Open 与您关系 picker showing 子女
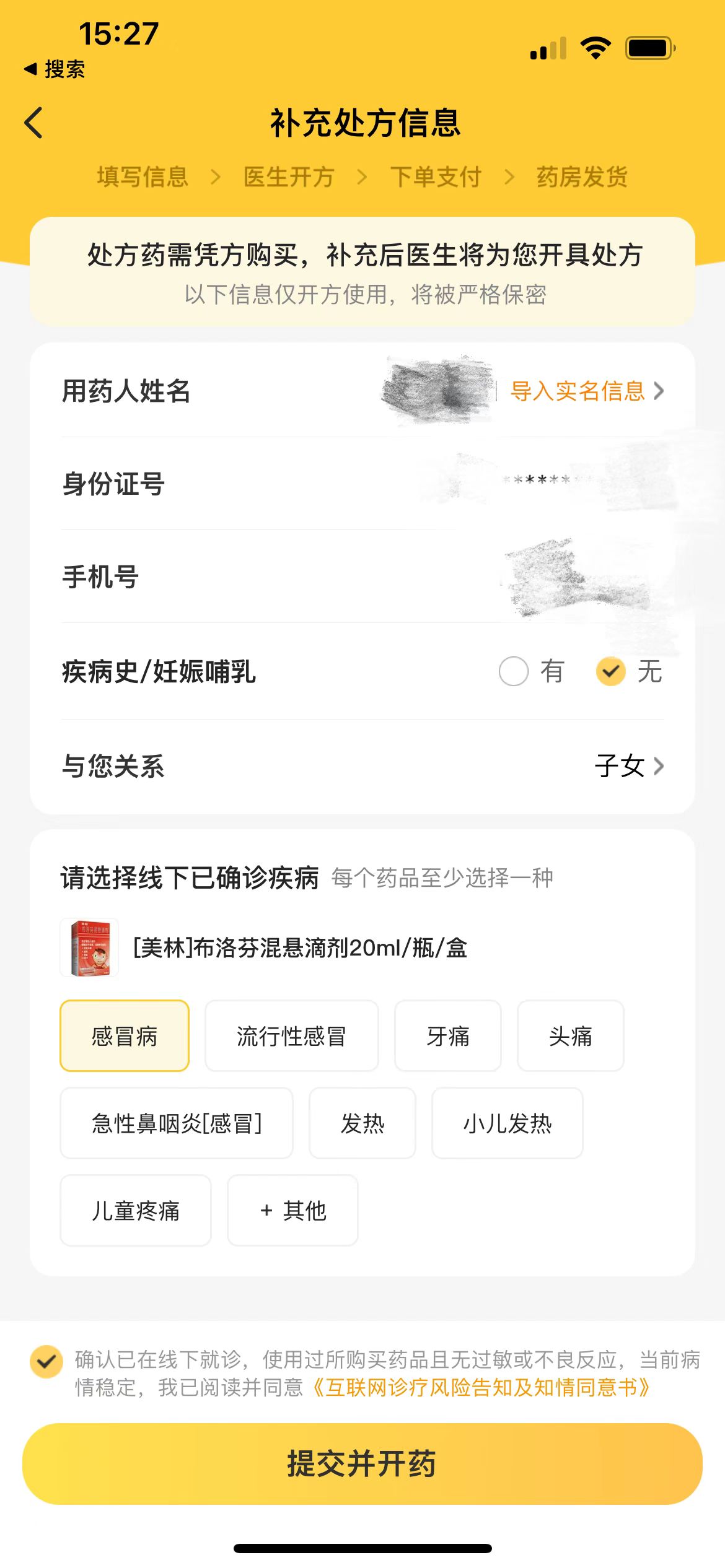Screen dimensions: 725x1568 (628, 766)
